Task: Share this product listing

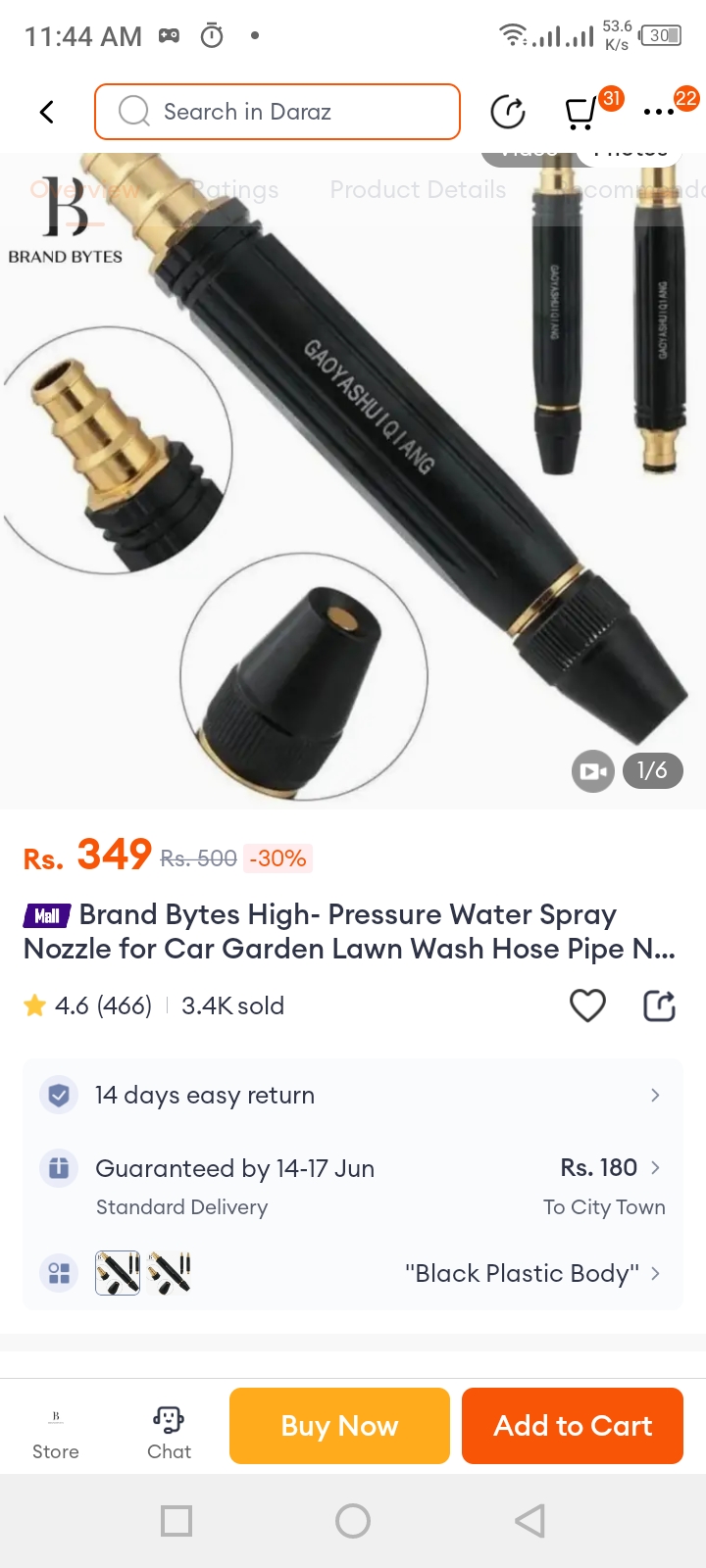Action: [x=659, y=1005]
